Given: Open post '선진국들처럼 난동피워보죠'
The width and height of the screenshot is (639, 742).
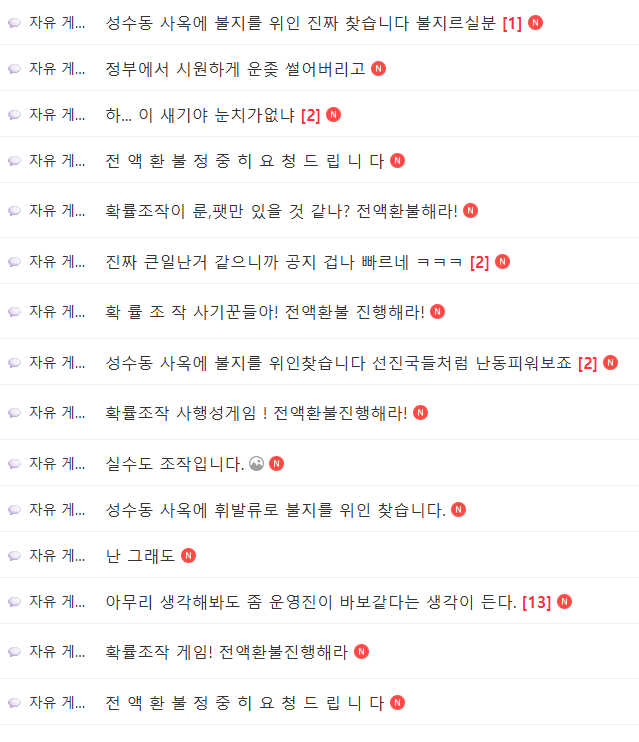Looking at the screenshot, I should click(x=339, y=363).
